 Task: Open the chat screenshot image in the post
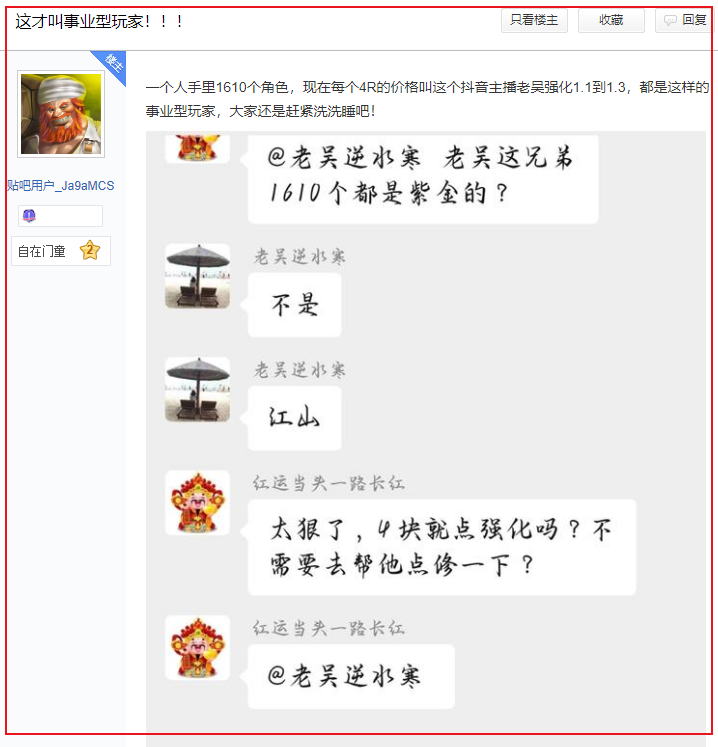pyautogui.click(x=426, y=430)
